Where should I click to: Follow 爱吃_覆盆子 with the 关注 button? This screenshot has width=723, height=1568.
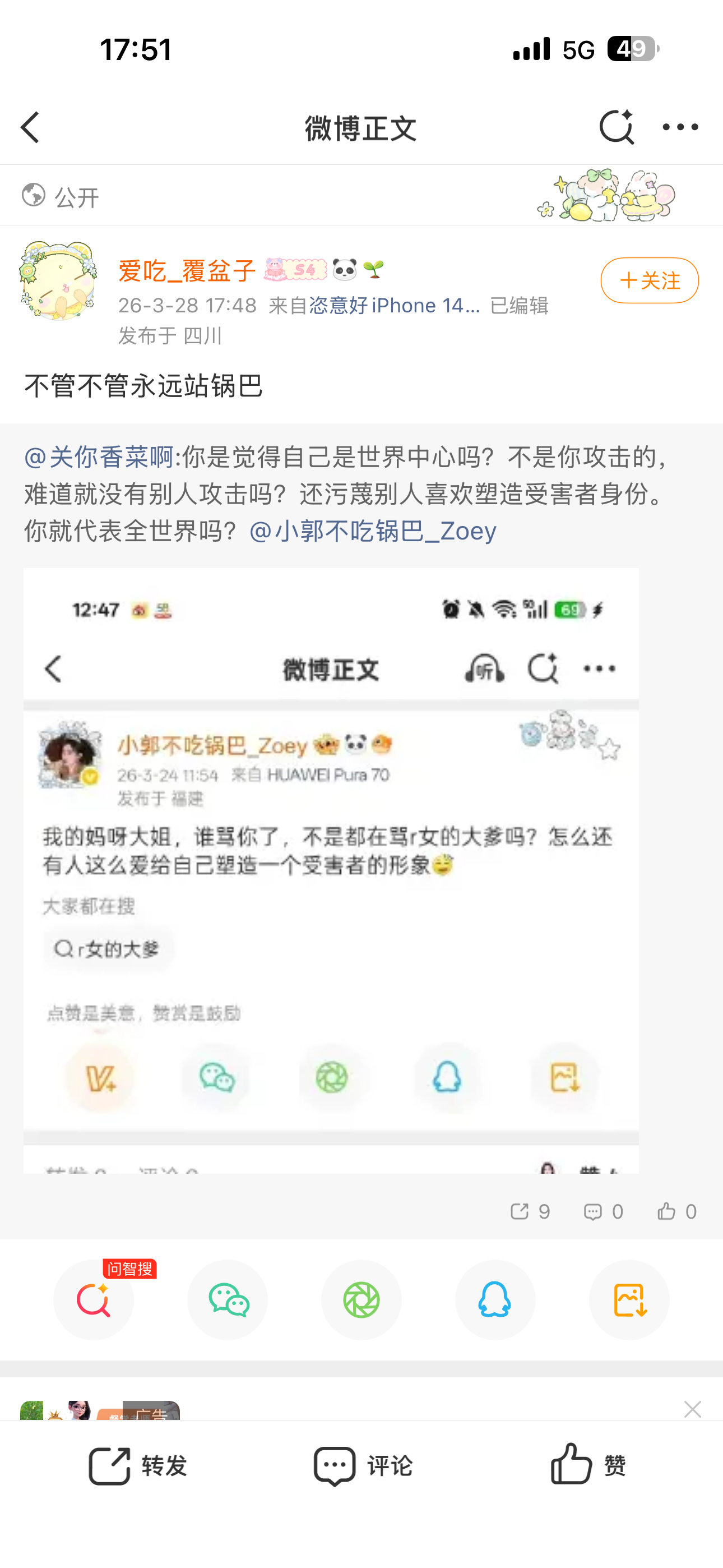pos(649,280)
